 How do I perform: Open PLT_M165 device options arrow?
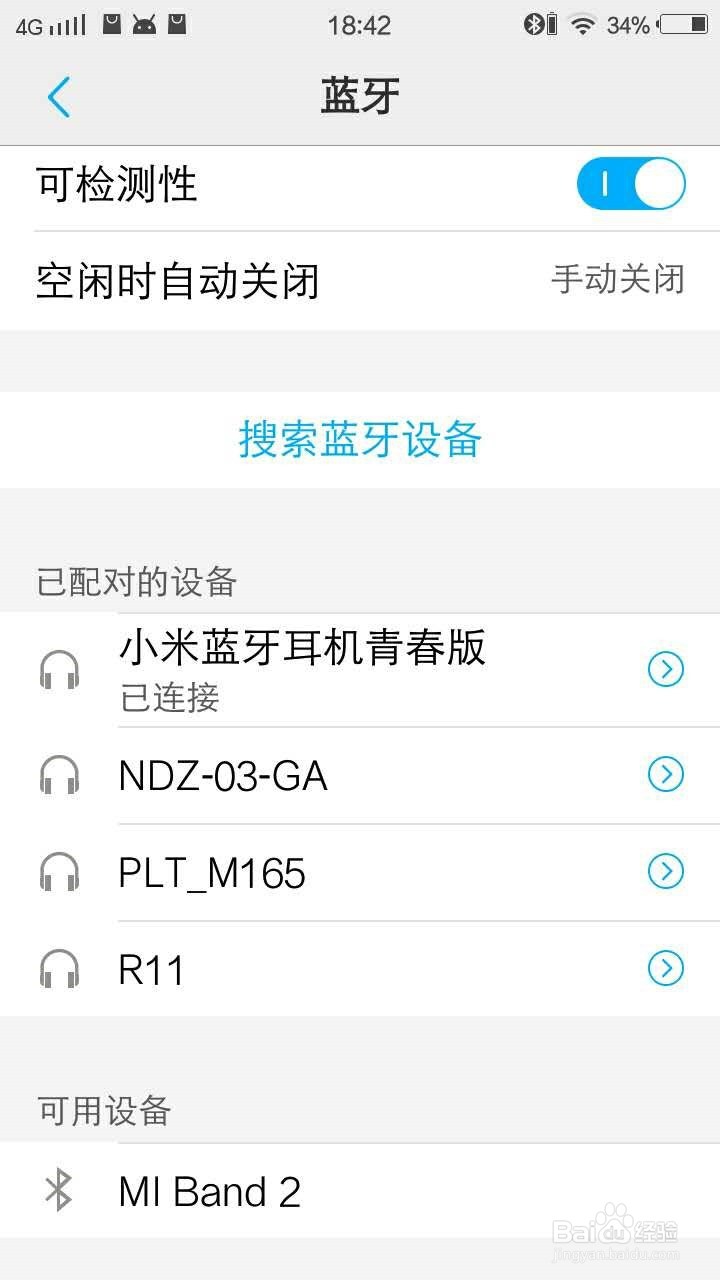click(x=666, y=872)
